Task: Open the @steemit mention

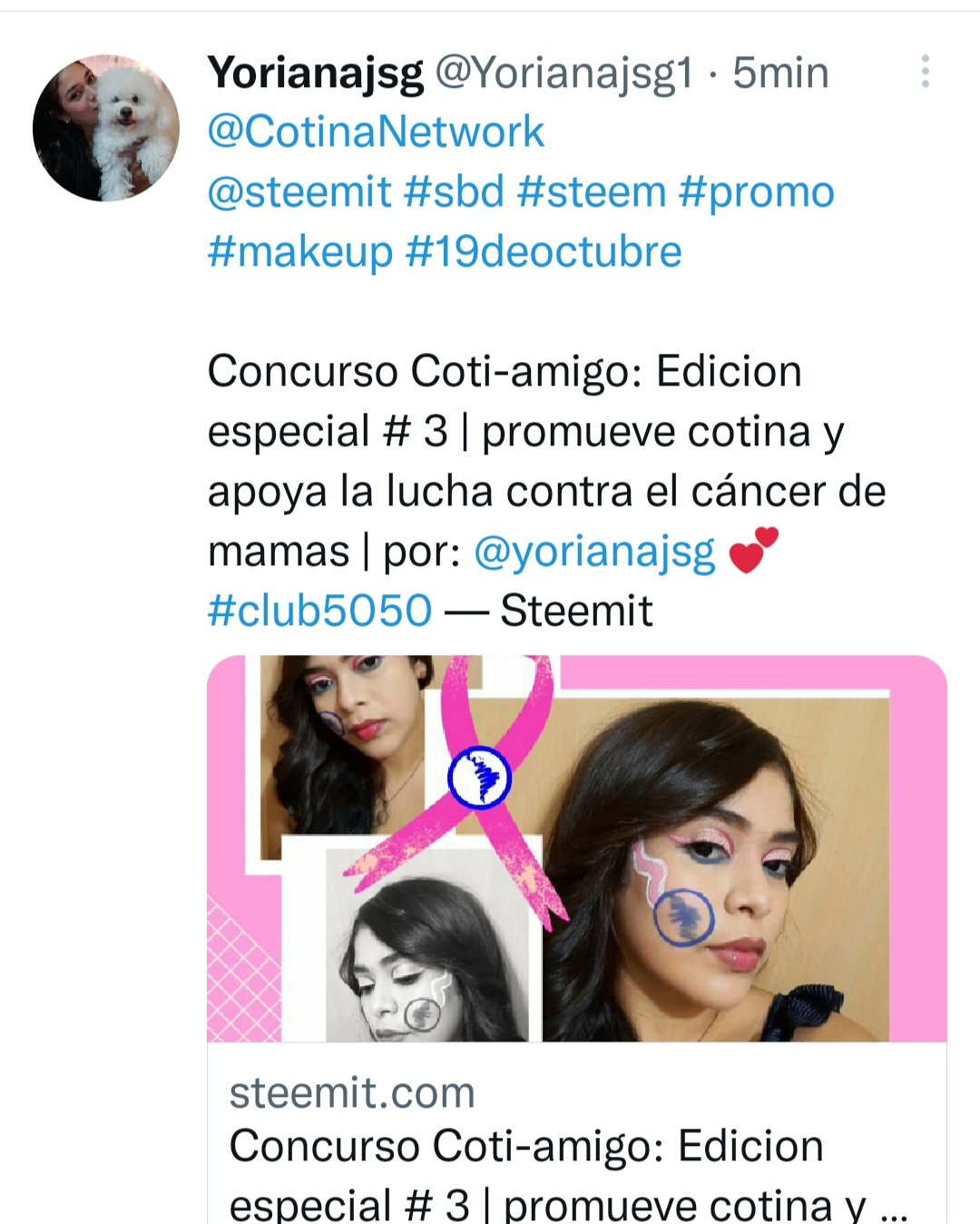Action: point(299,192)
